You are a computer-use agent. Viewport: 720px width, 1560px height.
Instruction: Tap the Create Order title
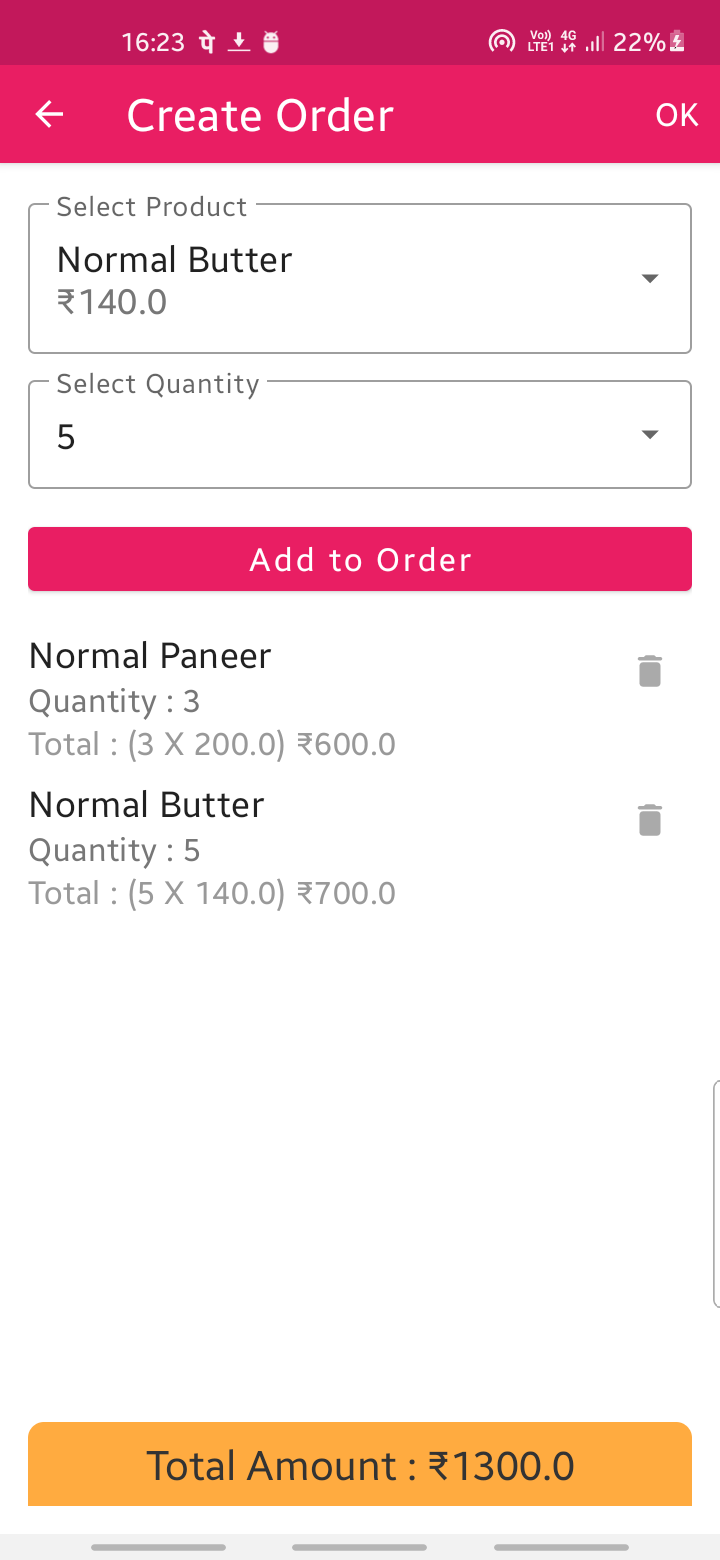pos(259,113)
